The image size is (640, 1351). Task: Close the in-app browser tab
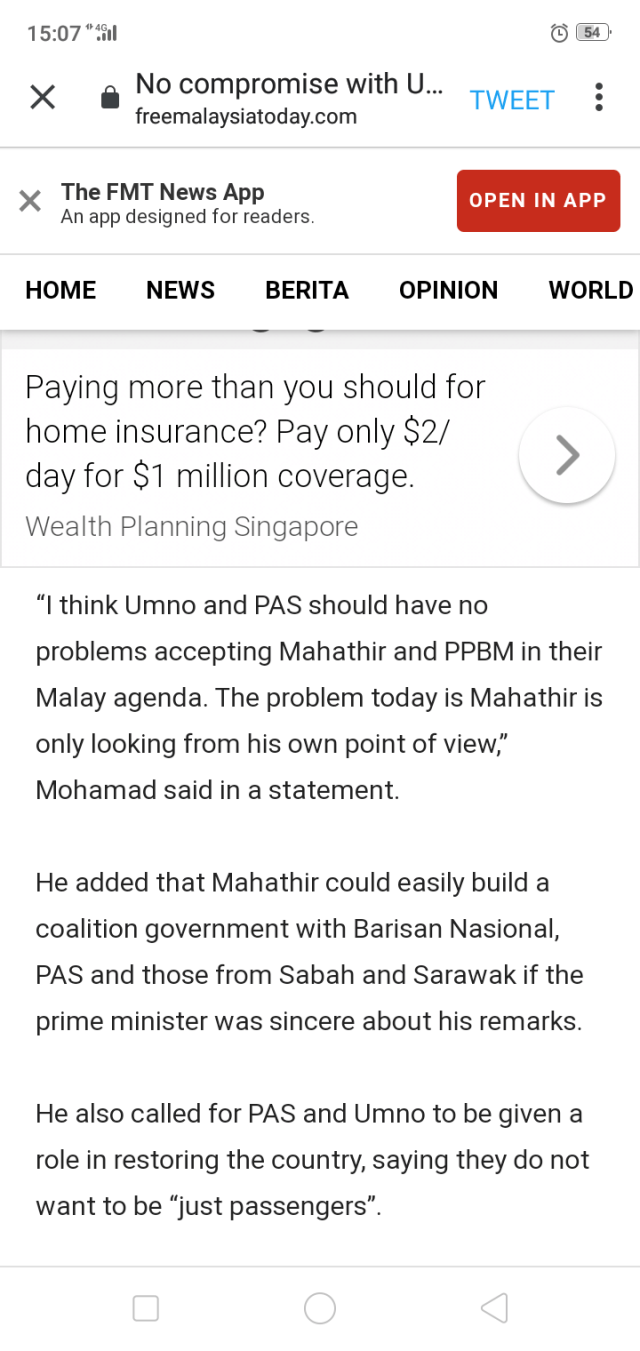[x=42, y=97]
